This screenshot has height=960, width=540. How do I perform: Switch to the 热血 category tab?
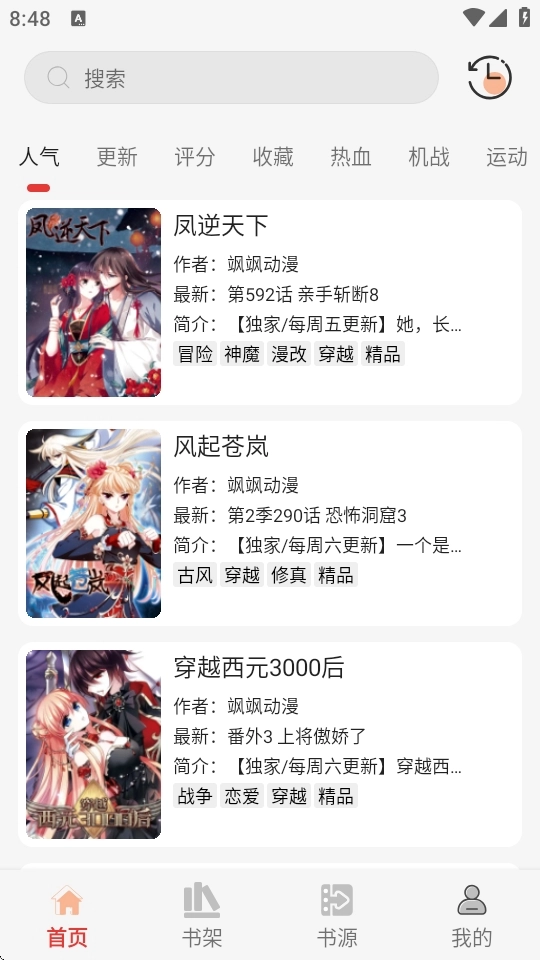point(351,157)
